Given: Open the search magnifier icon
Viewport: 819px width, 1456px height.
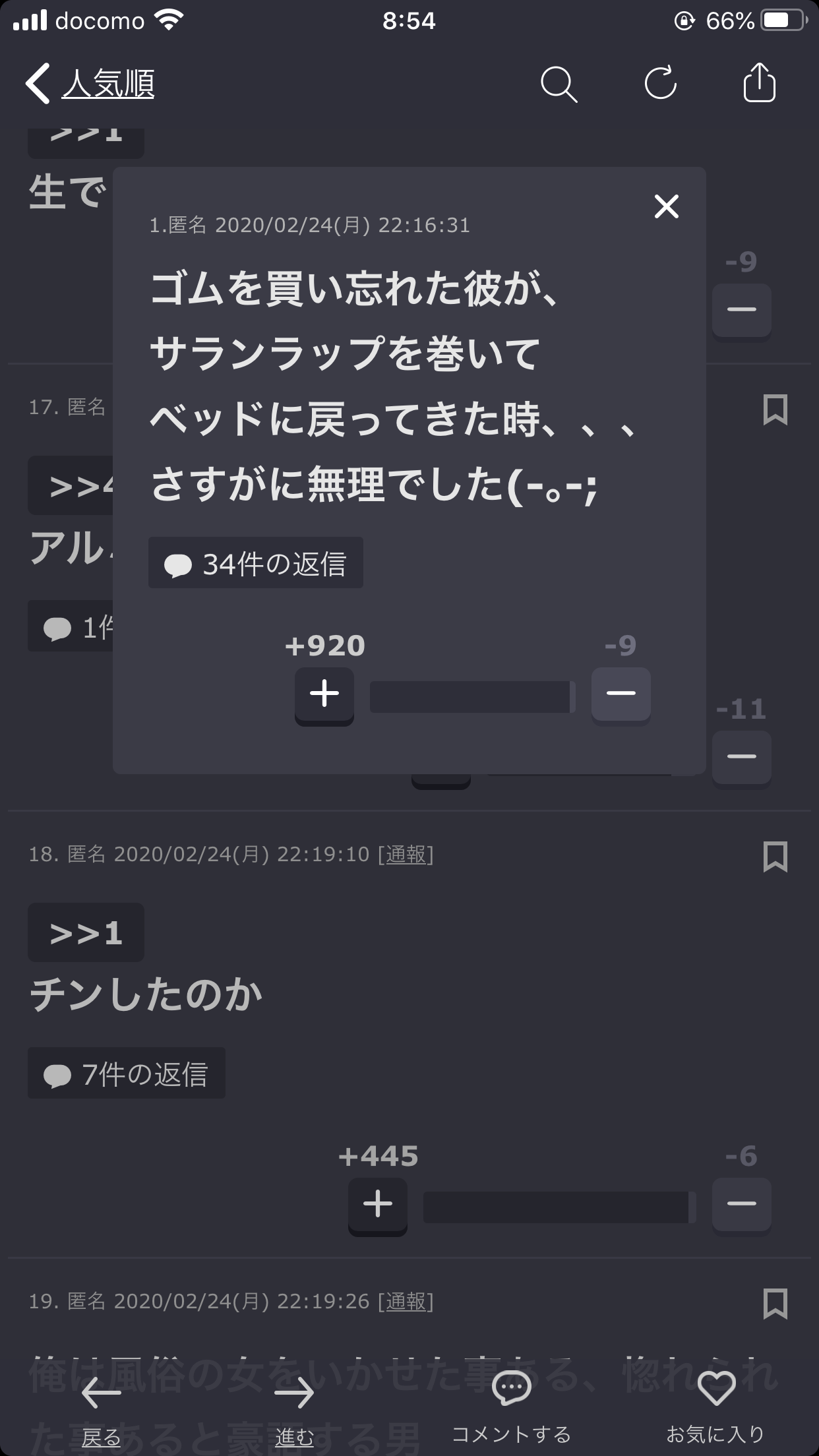Looking at the screenshot, I should [559, 84].
